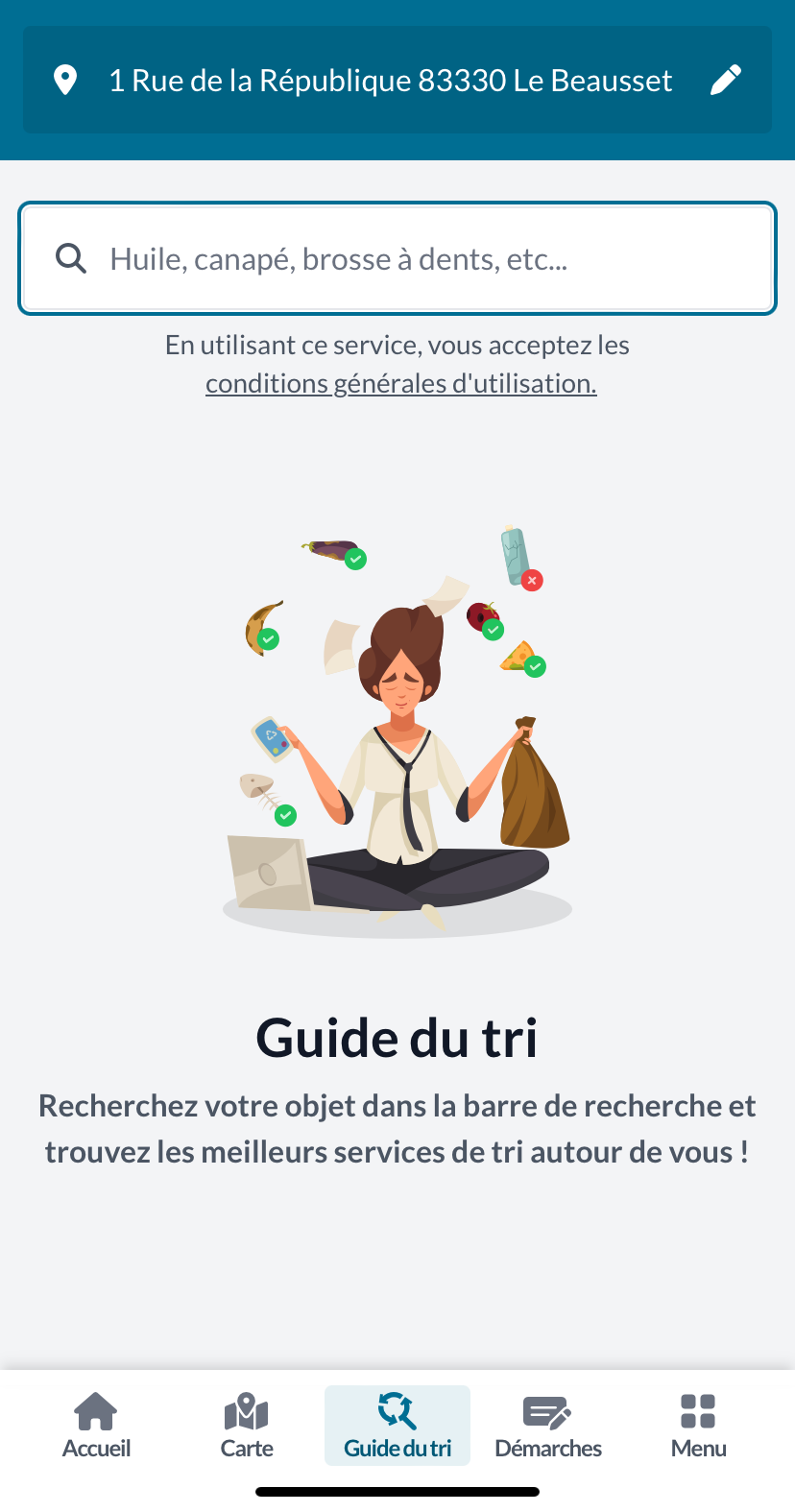Tap the home indicator bar at bottom
Screen dimensions: 795x1512
click(x=397, y=1493)
